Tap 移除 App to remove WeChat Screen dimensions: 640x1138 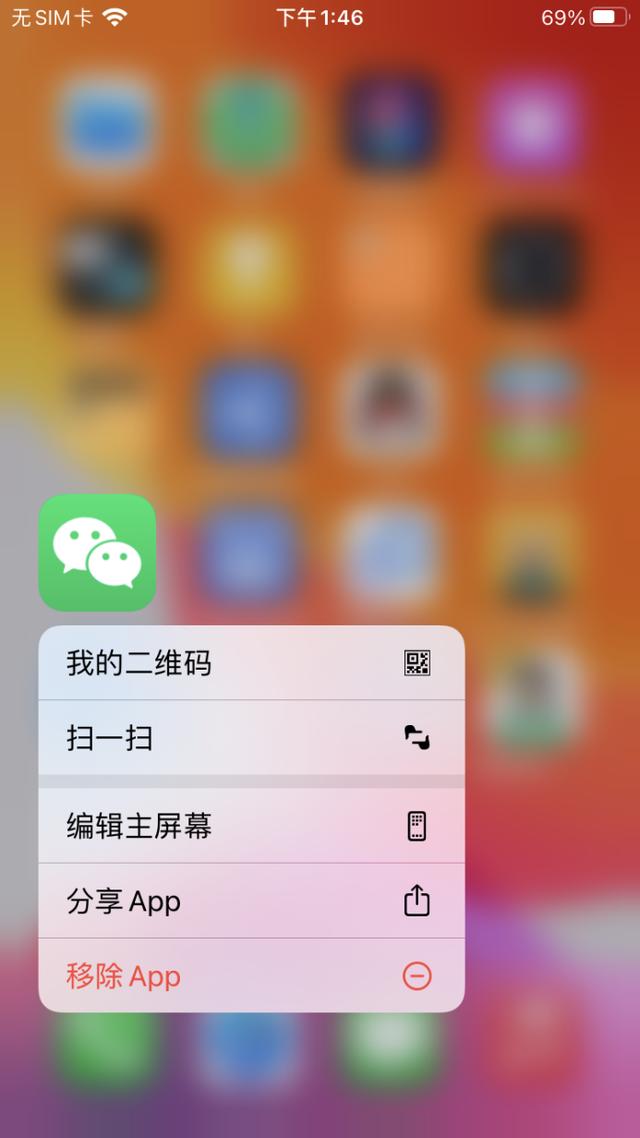tap(250, 976)
